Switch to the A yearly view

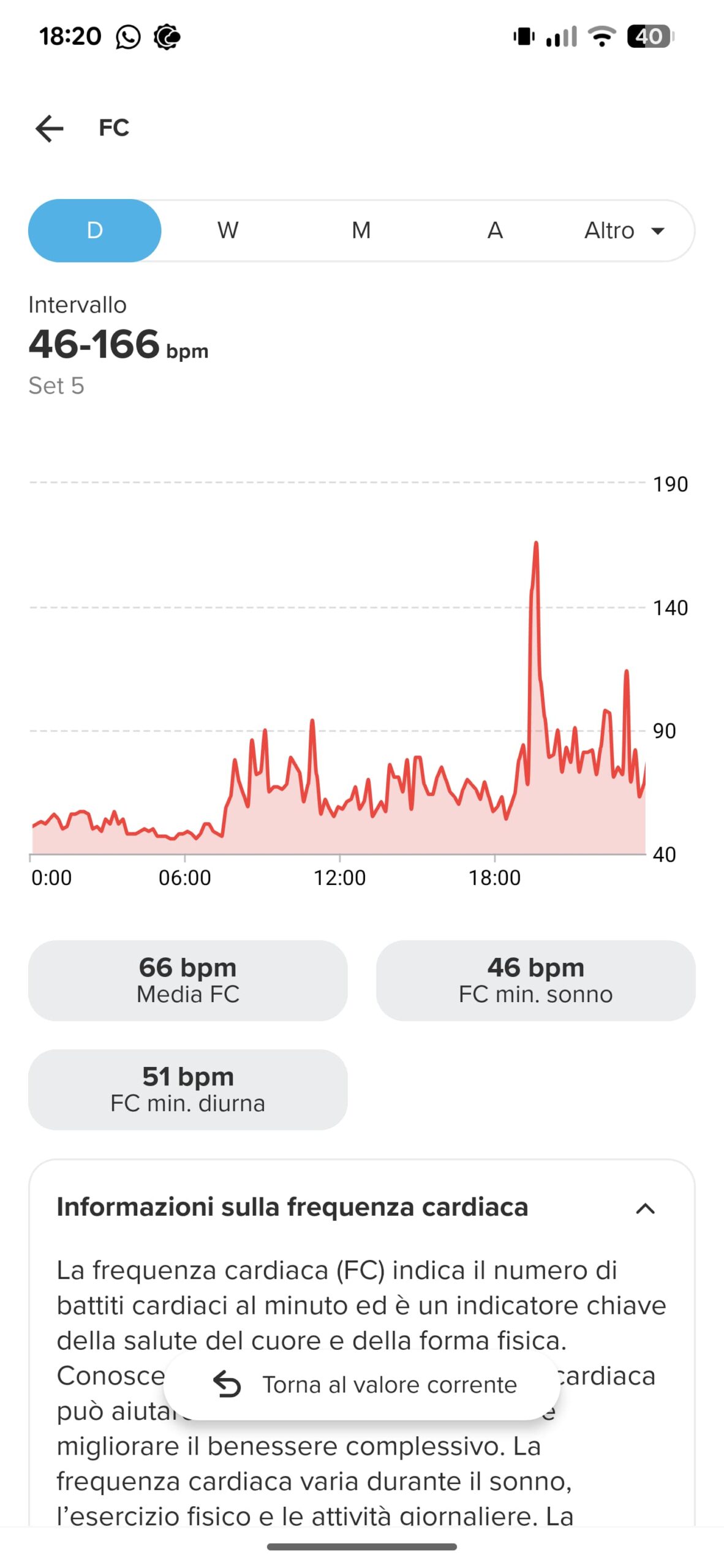tap(495, 231)
